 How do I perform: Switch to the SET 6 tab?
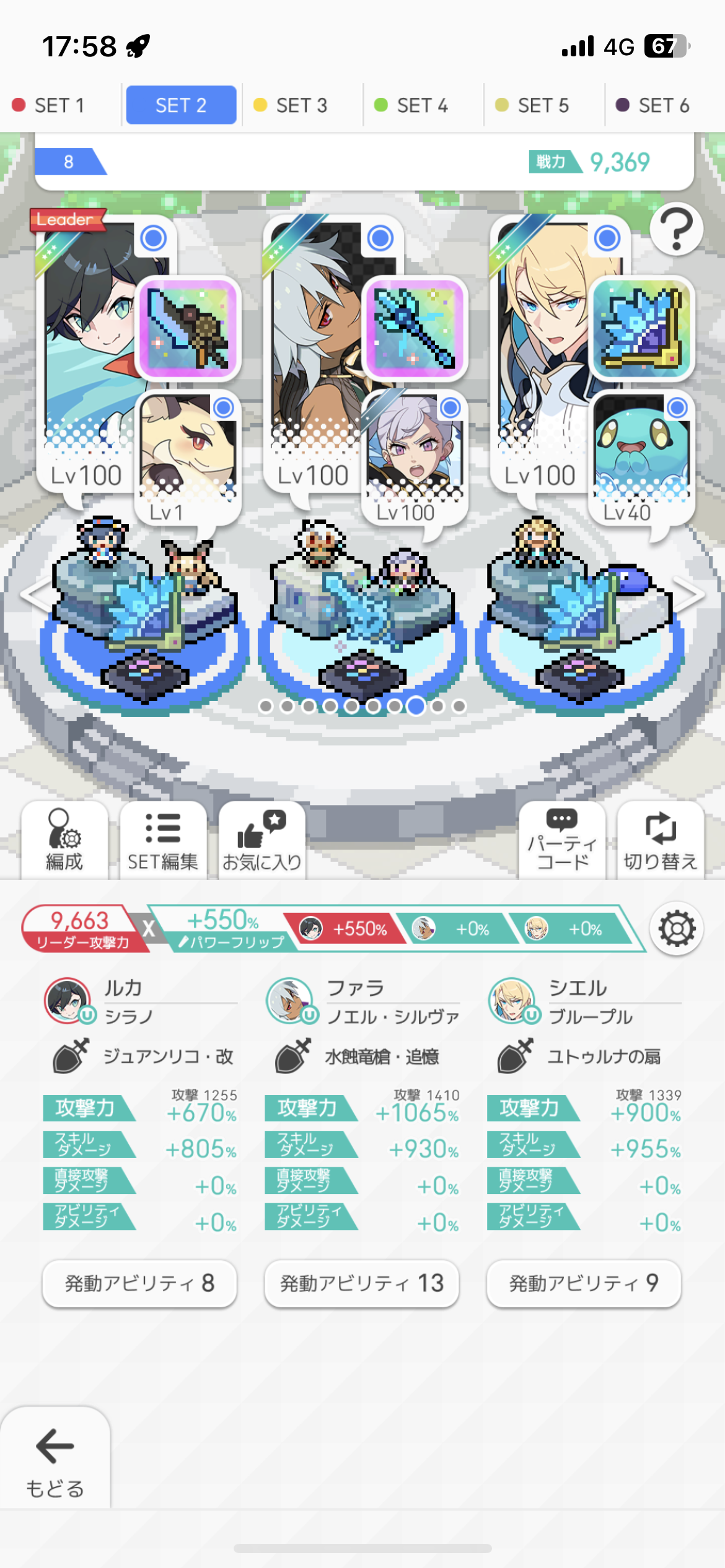point(663,105)
